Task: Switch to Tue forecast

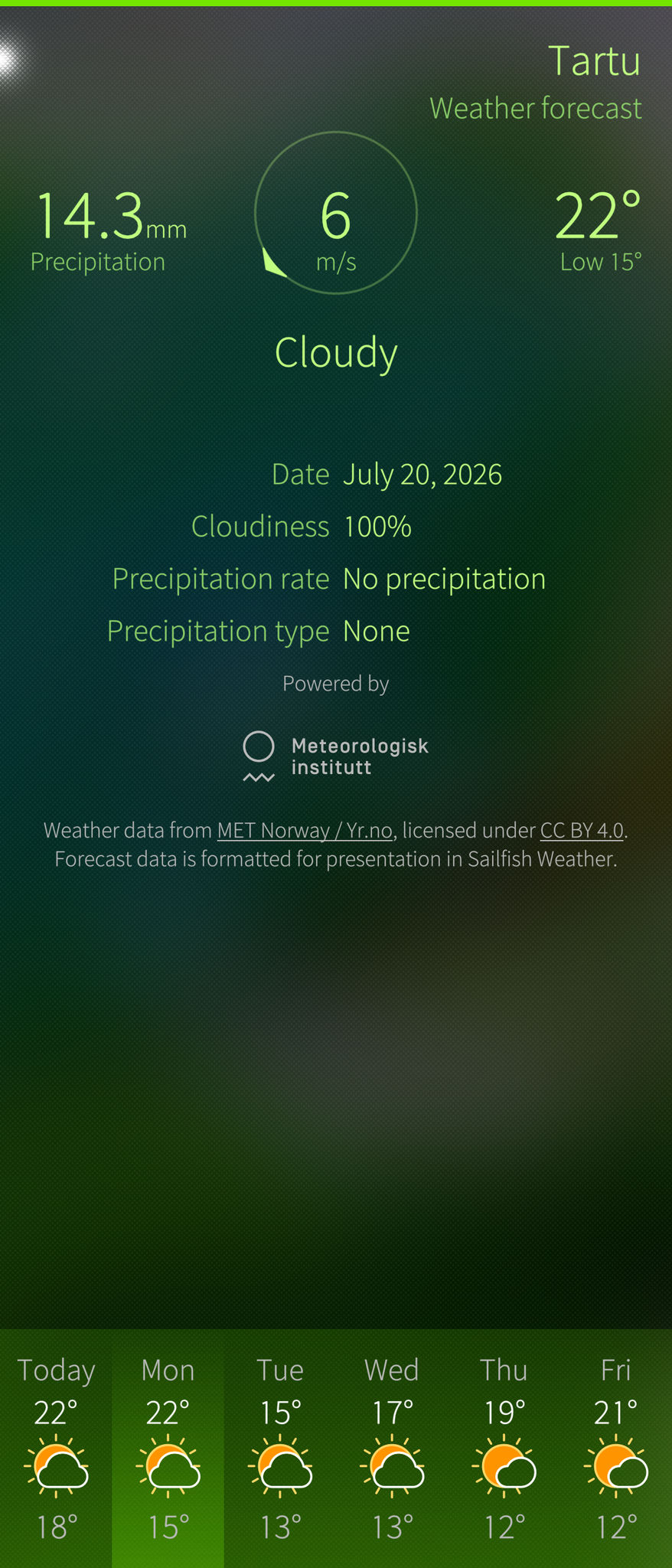Action: 280,1448
